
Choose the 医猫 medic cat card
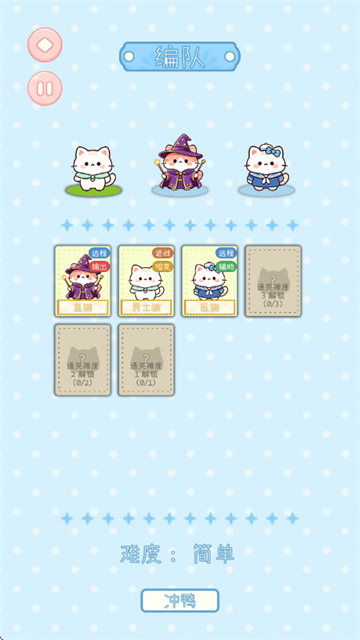[210, 281]
